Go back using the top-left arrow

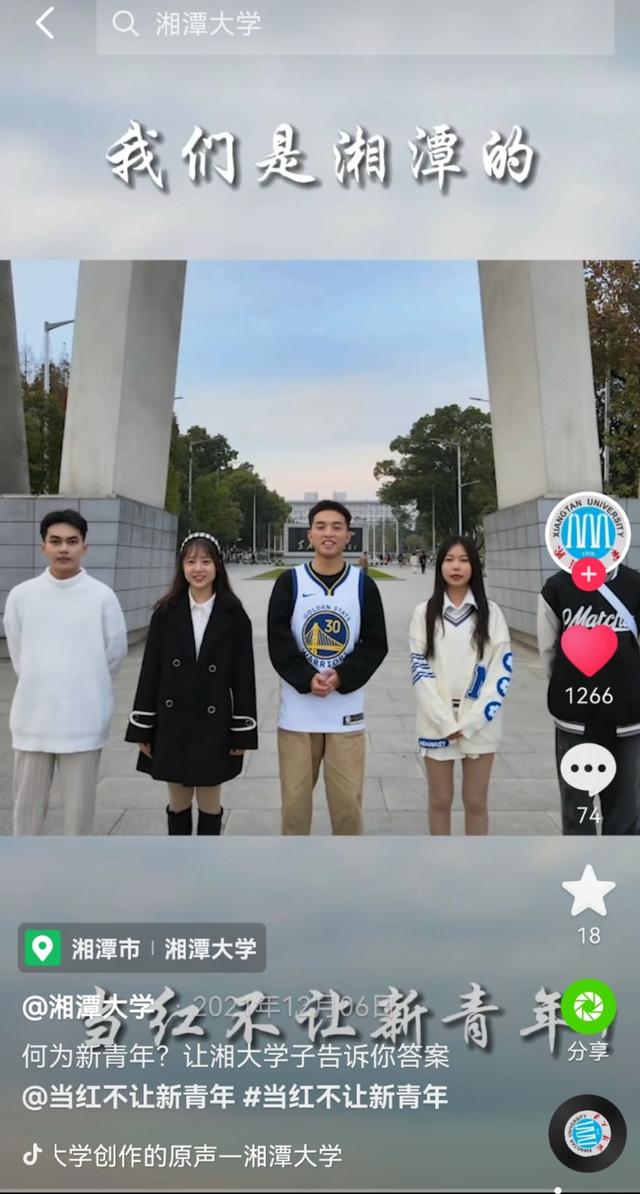tap(45, 23)
